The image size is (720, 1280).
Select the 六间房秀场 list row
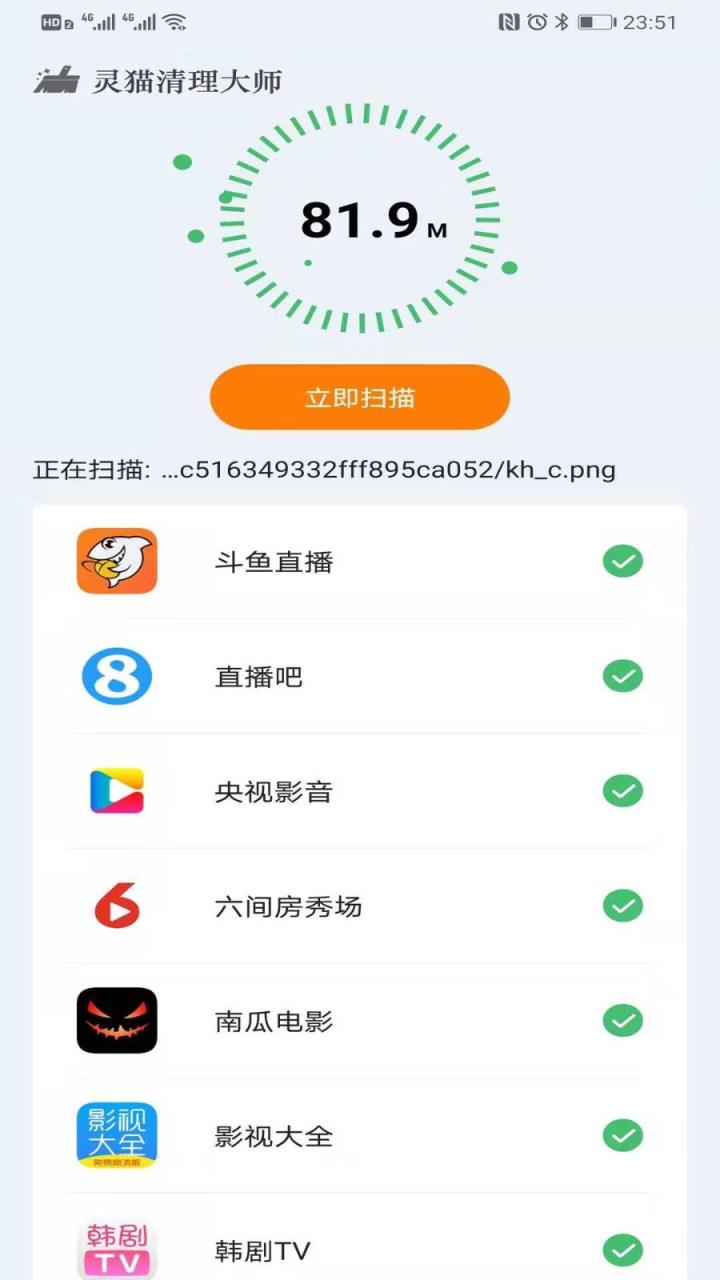360,906
